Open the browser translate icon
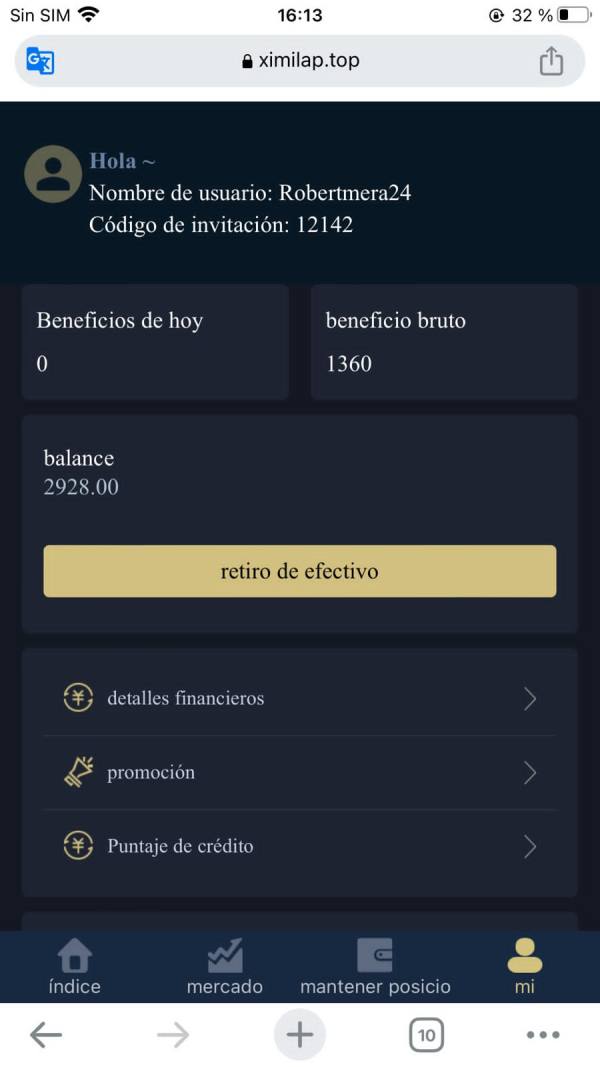Viewport: 600px width, 1067px height. coord(40,61)
